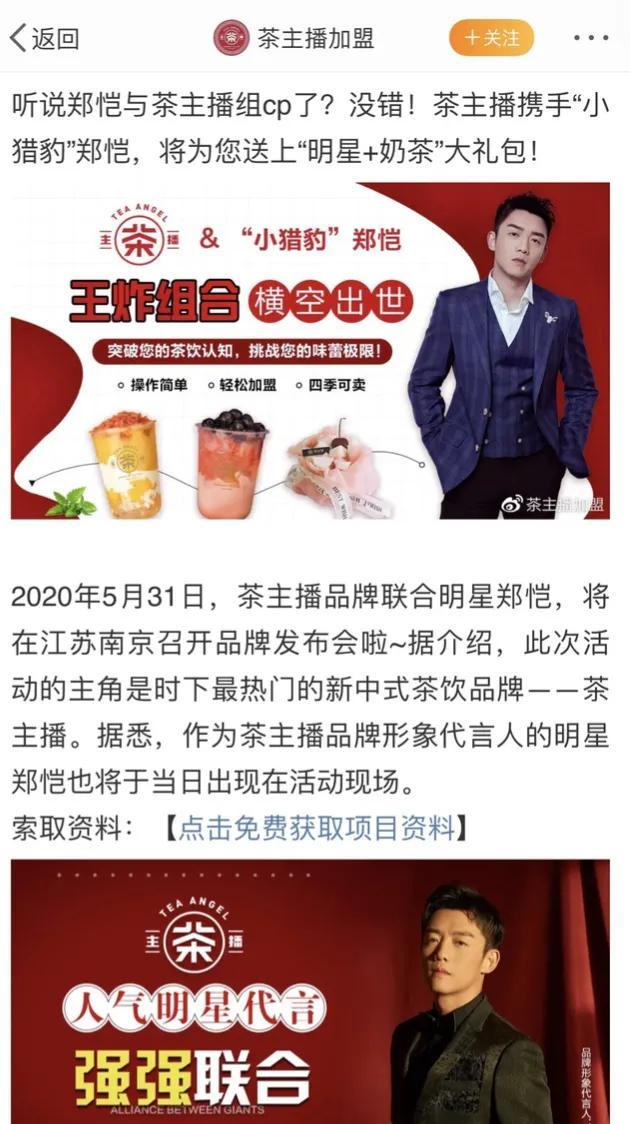Go back using the 返回 button
Image resolution: width=630 pixels, height=1124 pixels.
pos(44,39)
